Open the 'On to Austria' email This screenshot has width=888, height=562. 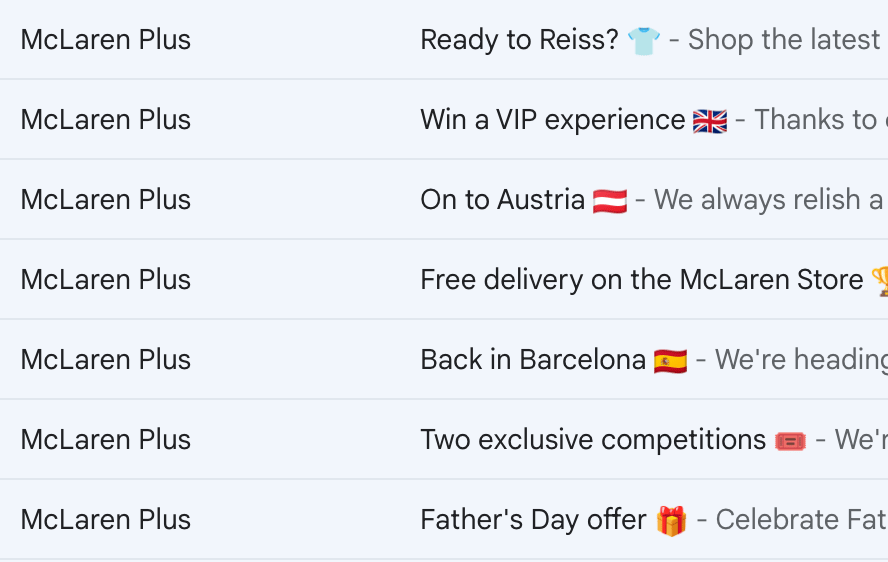point(502,200)
